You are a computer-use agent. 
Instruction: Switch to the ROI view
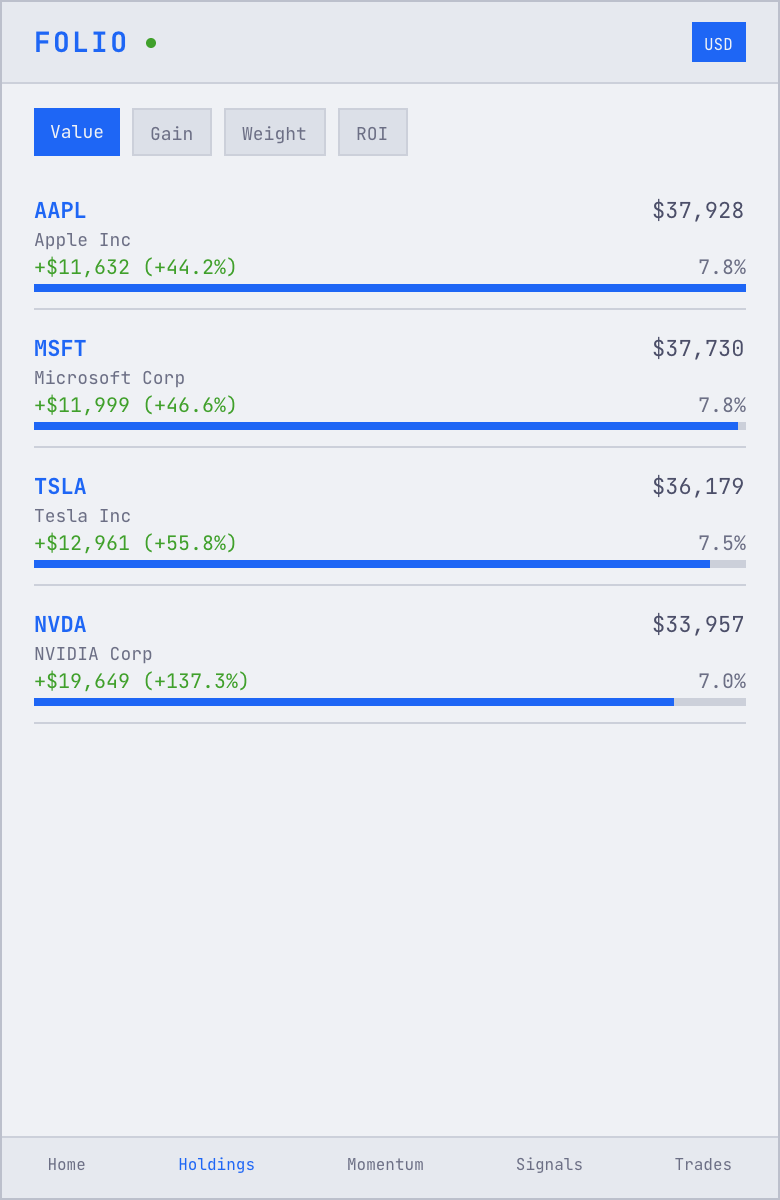(372, 131)
